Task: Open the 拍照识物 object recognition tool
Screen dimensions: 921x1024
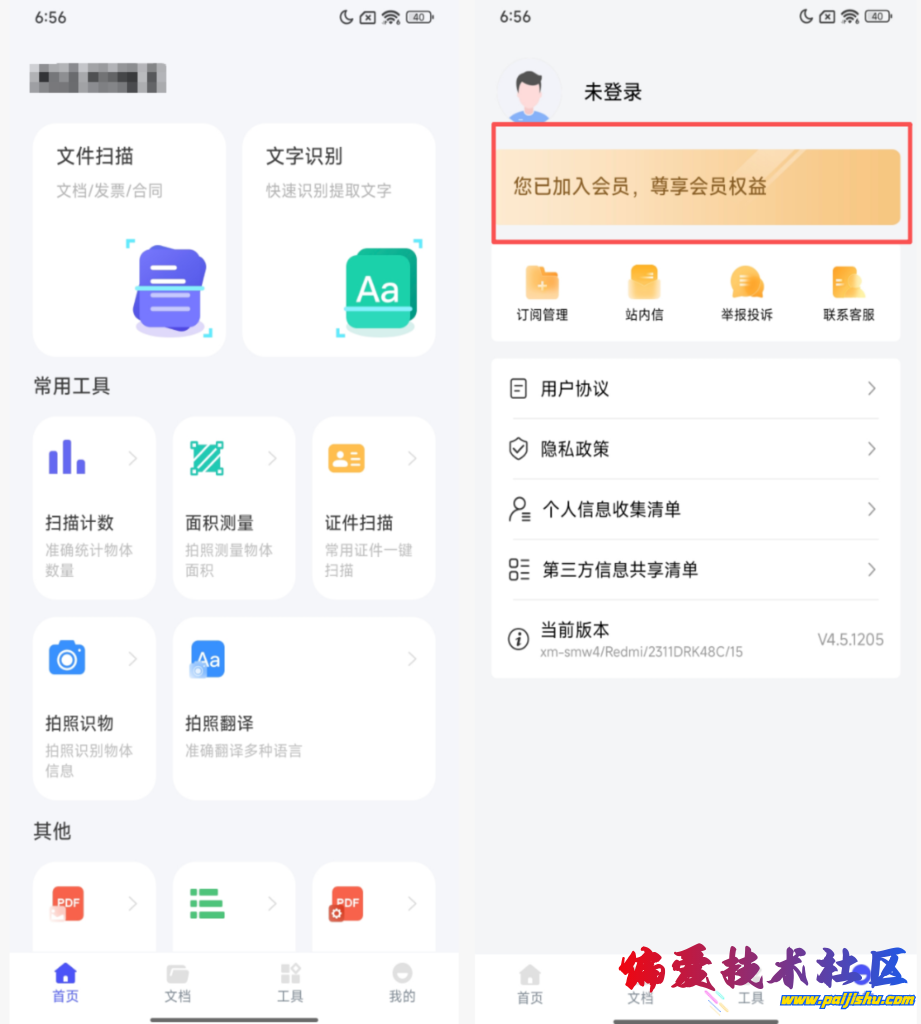Action: [x=94, y=708]
